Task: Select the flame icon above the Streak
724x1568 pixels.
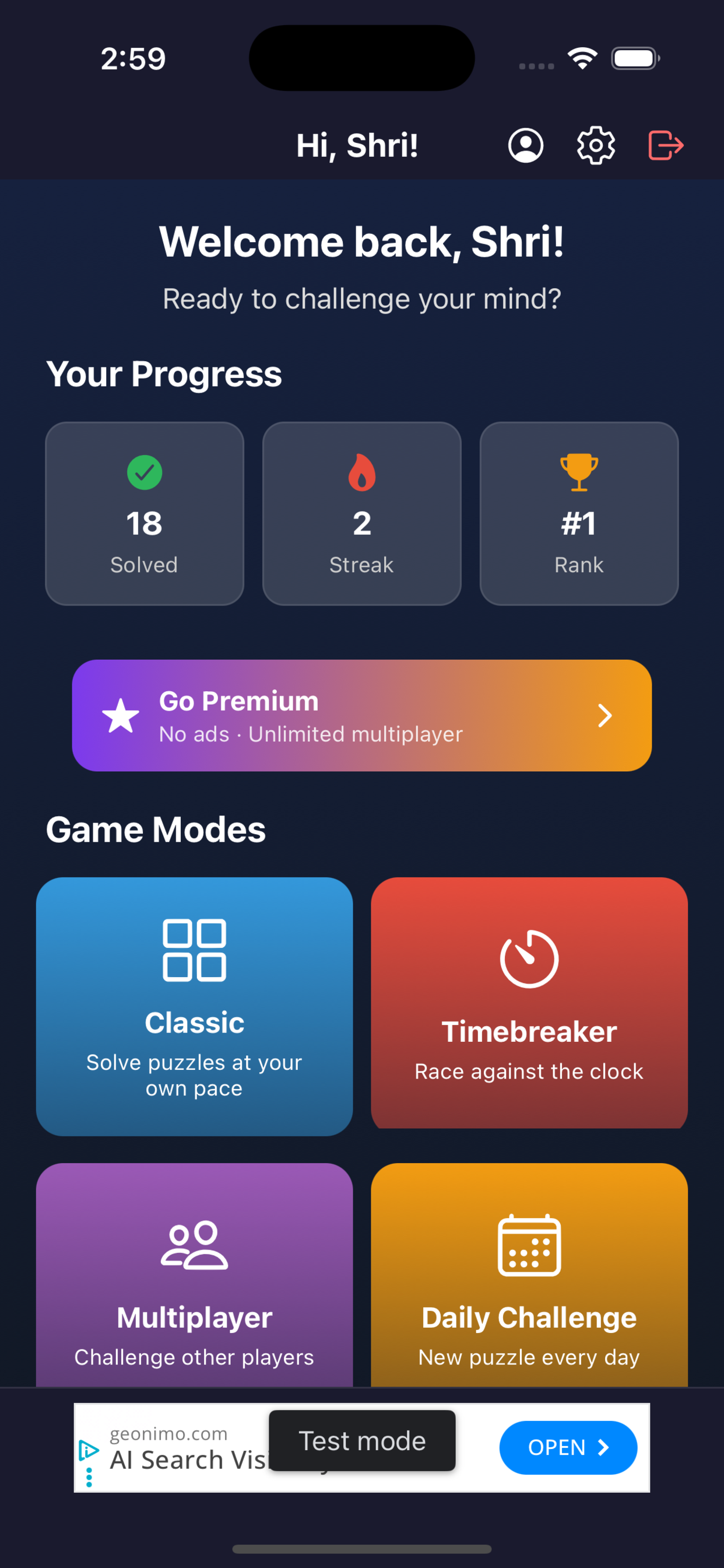Action: 361,473
